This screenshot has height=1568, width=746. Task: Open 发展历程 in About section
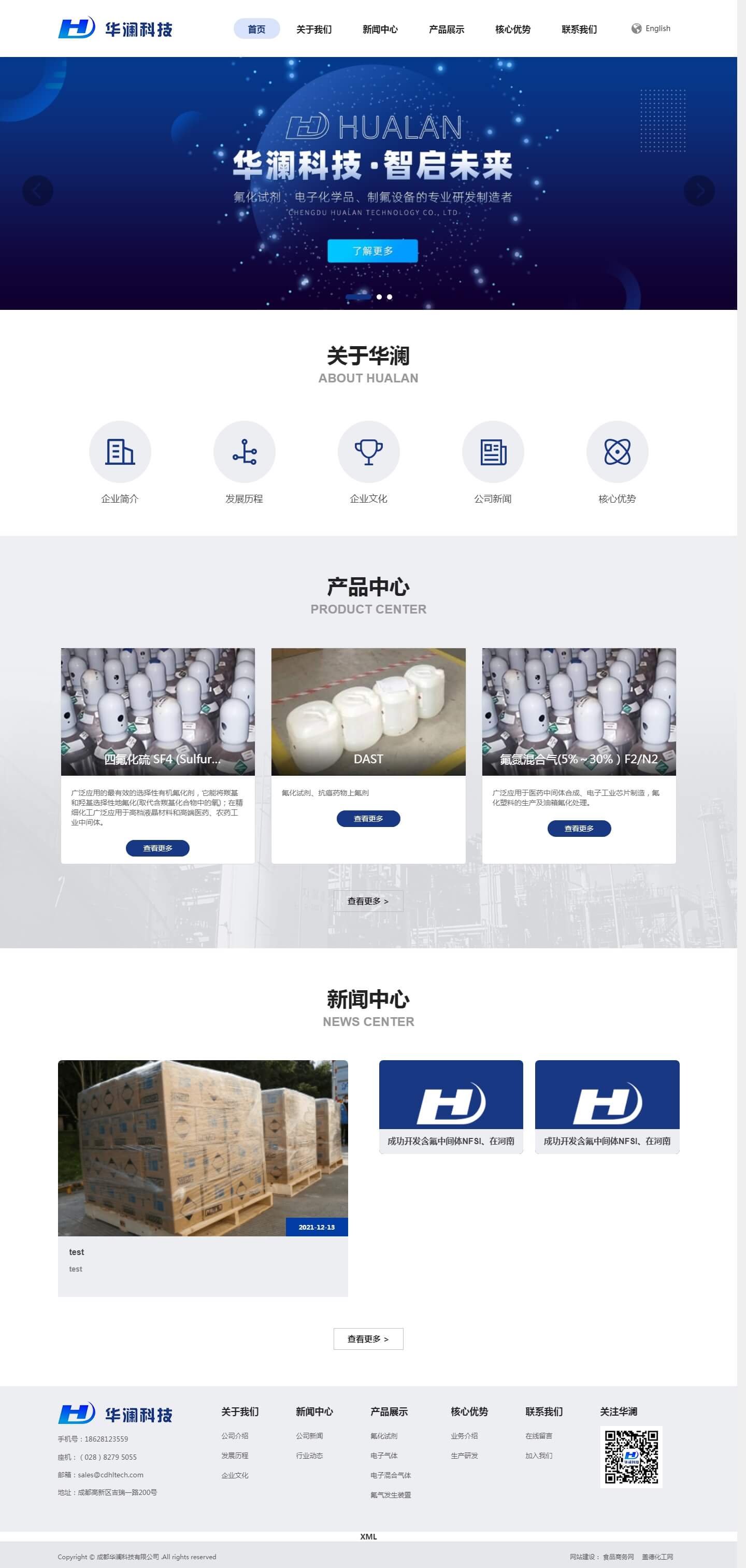coord(244,452)
